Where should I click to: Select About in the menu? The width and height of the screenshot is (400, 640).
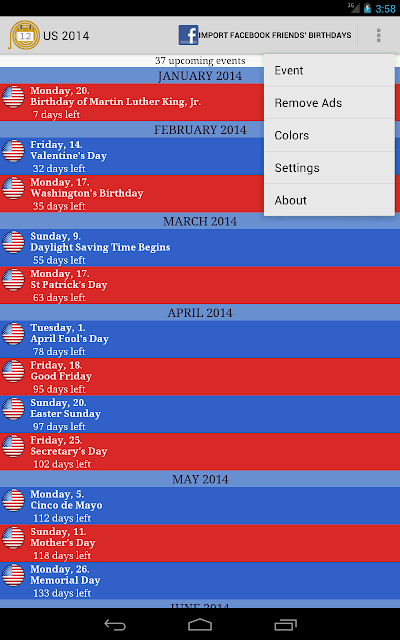tap(329, 200)
